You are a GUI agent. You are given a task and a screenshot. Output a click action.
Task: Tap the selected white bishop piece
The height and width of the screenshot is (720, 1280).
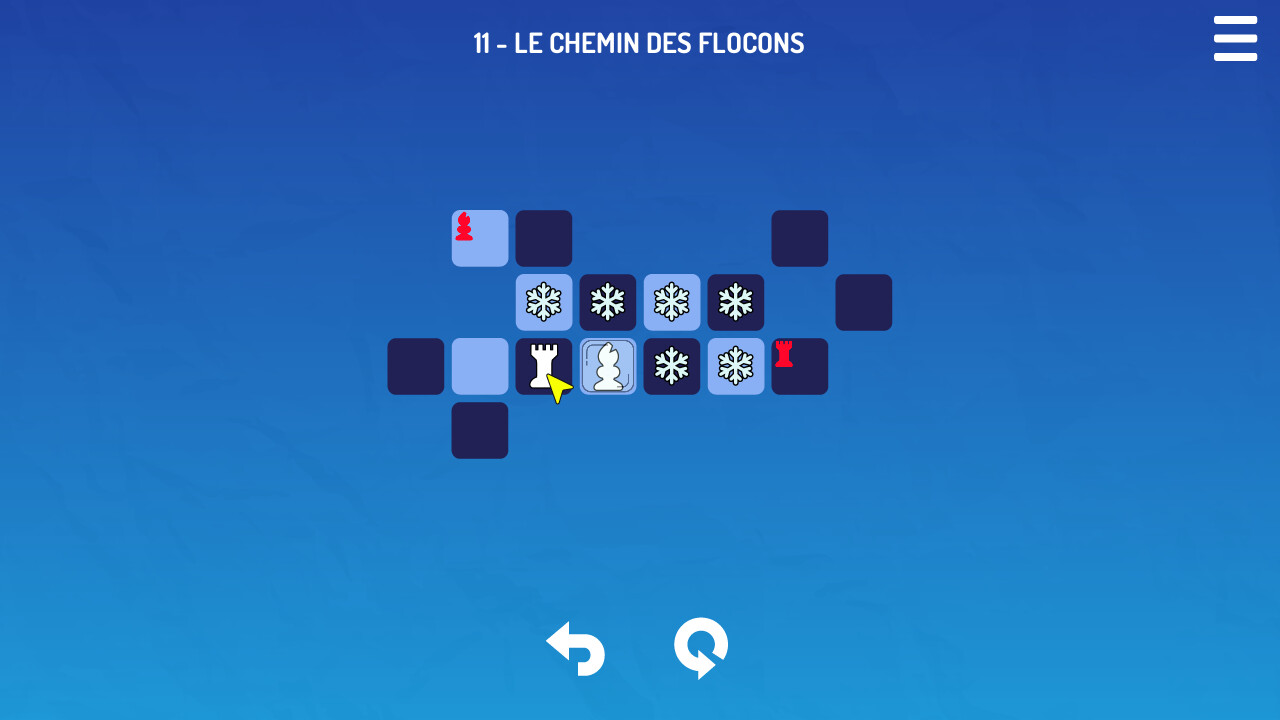coord(608,366)
